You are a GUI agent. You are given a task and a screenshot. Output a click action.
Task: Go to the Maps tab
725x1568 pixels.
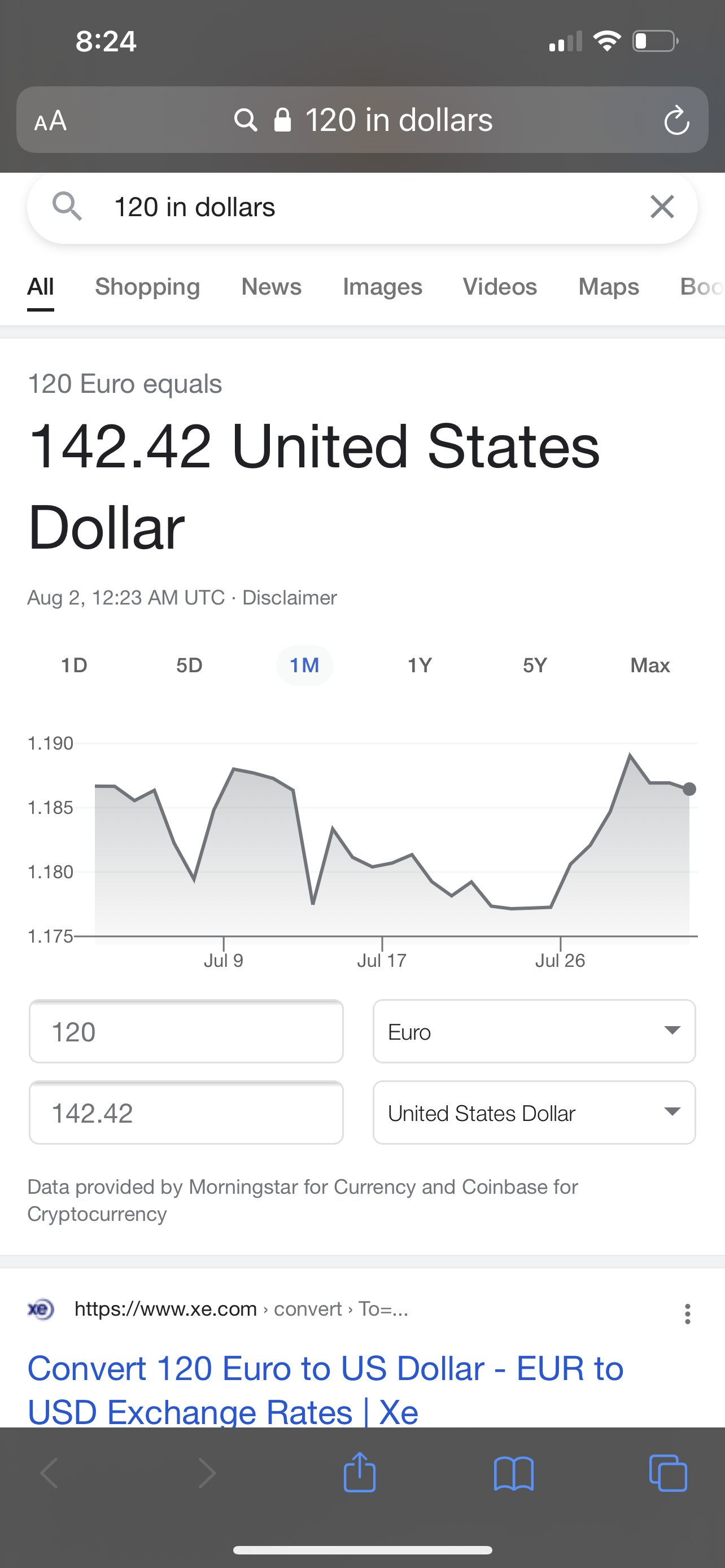[609, 287]
